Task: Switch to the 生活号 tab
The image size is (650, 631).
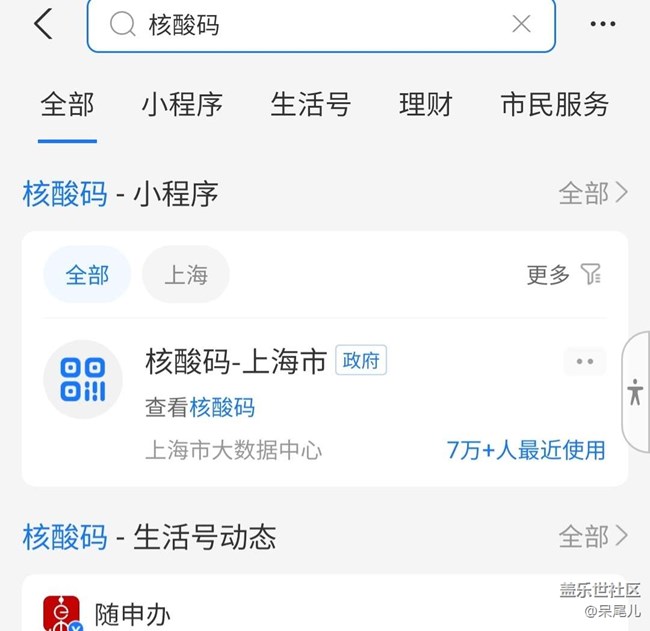Action: [310, 104]
